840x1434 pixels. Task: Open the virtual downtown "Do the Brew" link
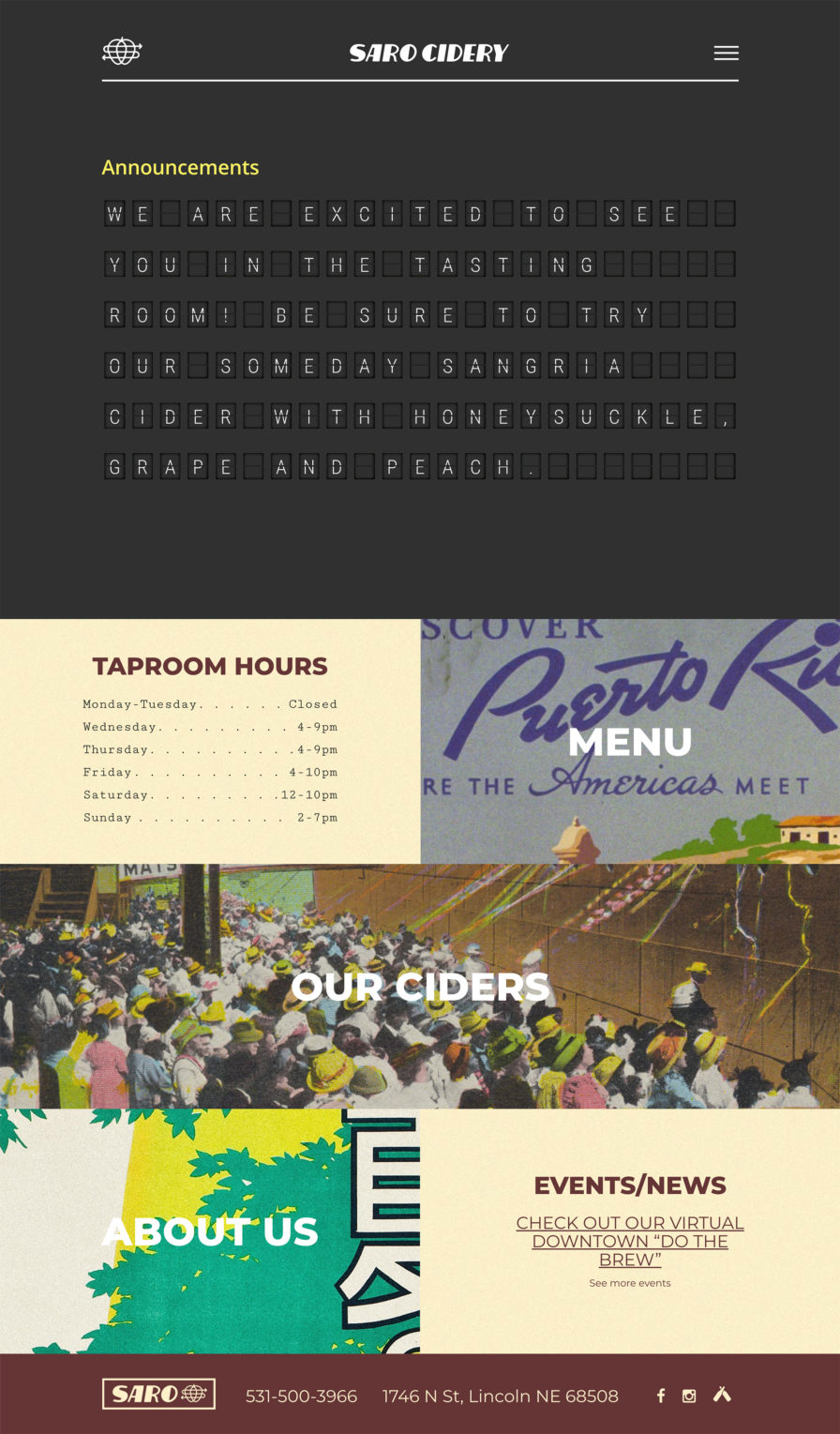[x=630, y=1241]
